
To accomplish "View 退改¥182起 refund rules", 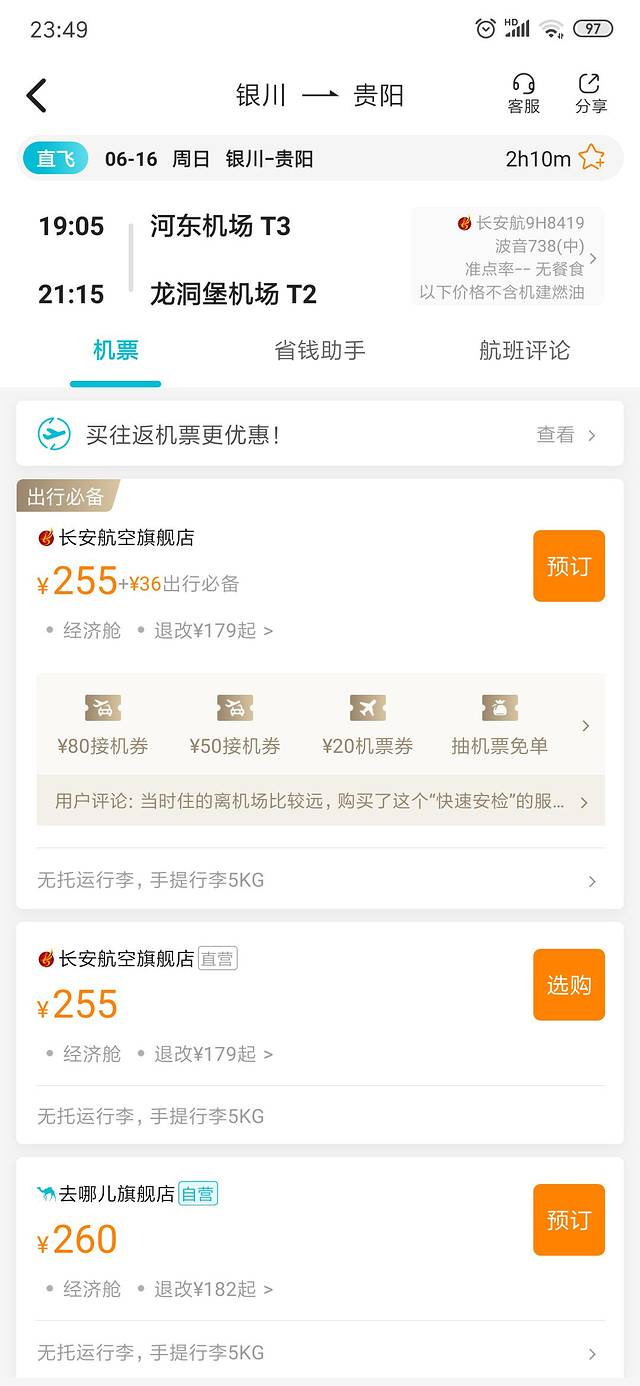I will click(x=213, y=1289).
